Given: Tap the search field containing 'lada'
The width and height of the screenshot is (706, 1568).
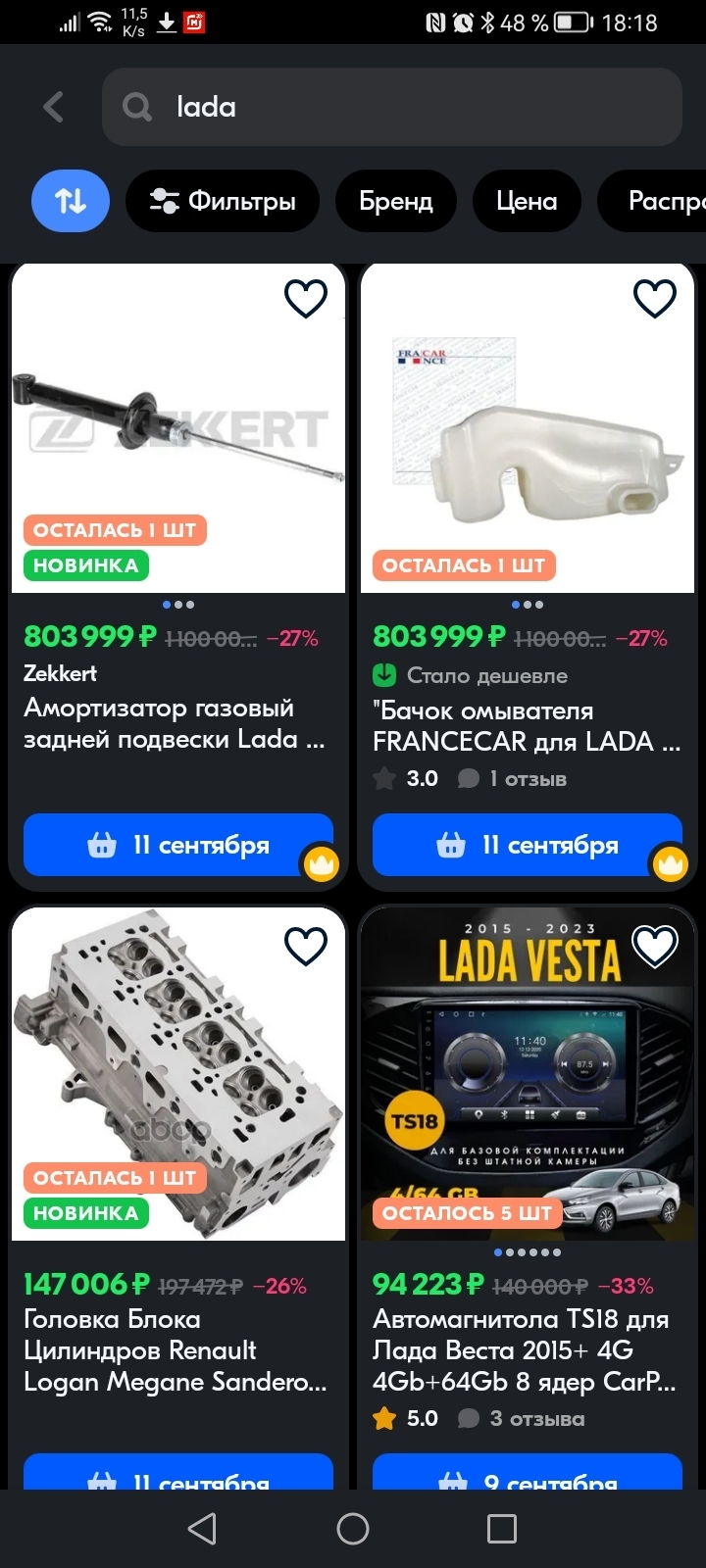Looking at the screenshot, I should pos(392,107).
